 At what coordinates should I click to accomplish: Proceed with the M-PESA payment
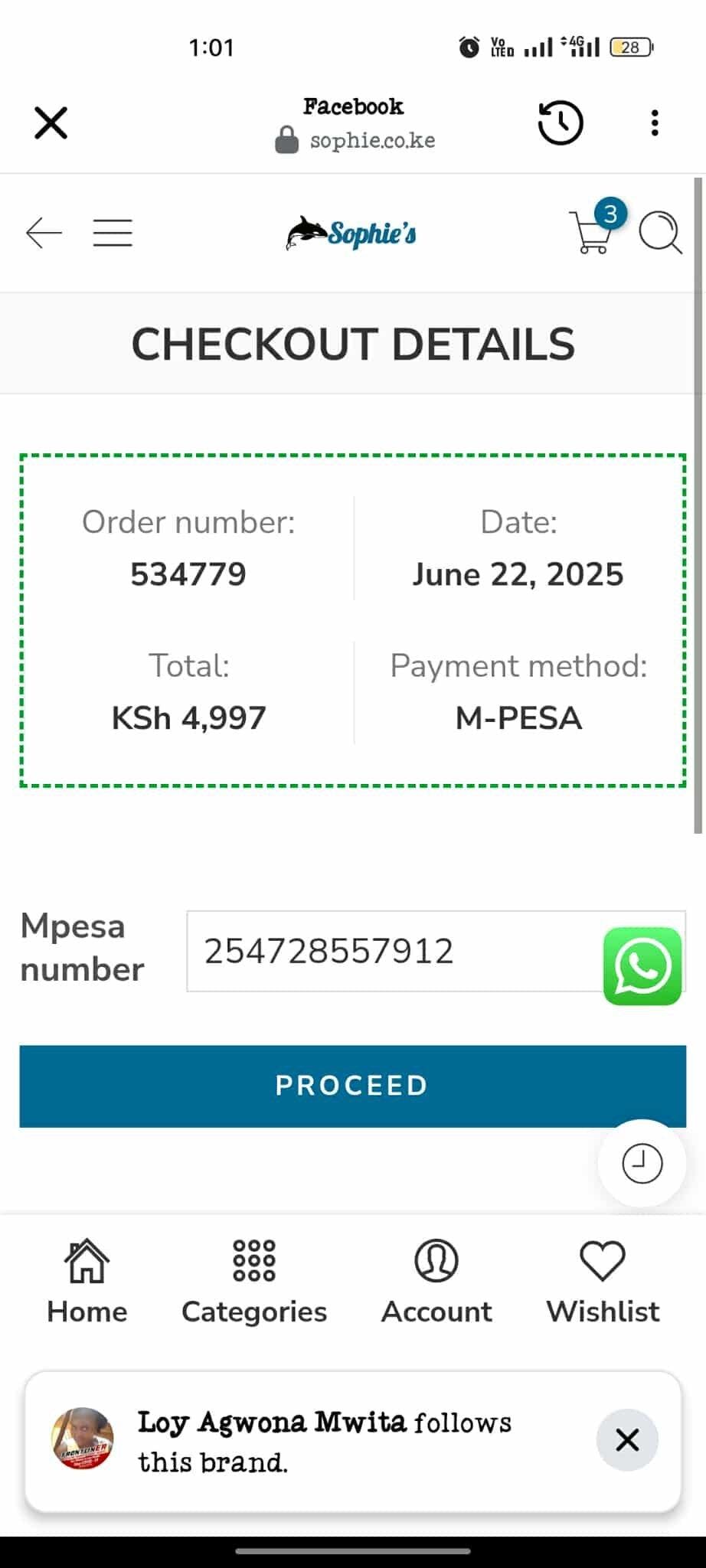(x=352, y=1086)
